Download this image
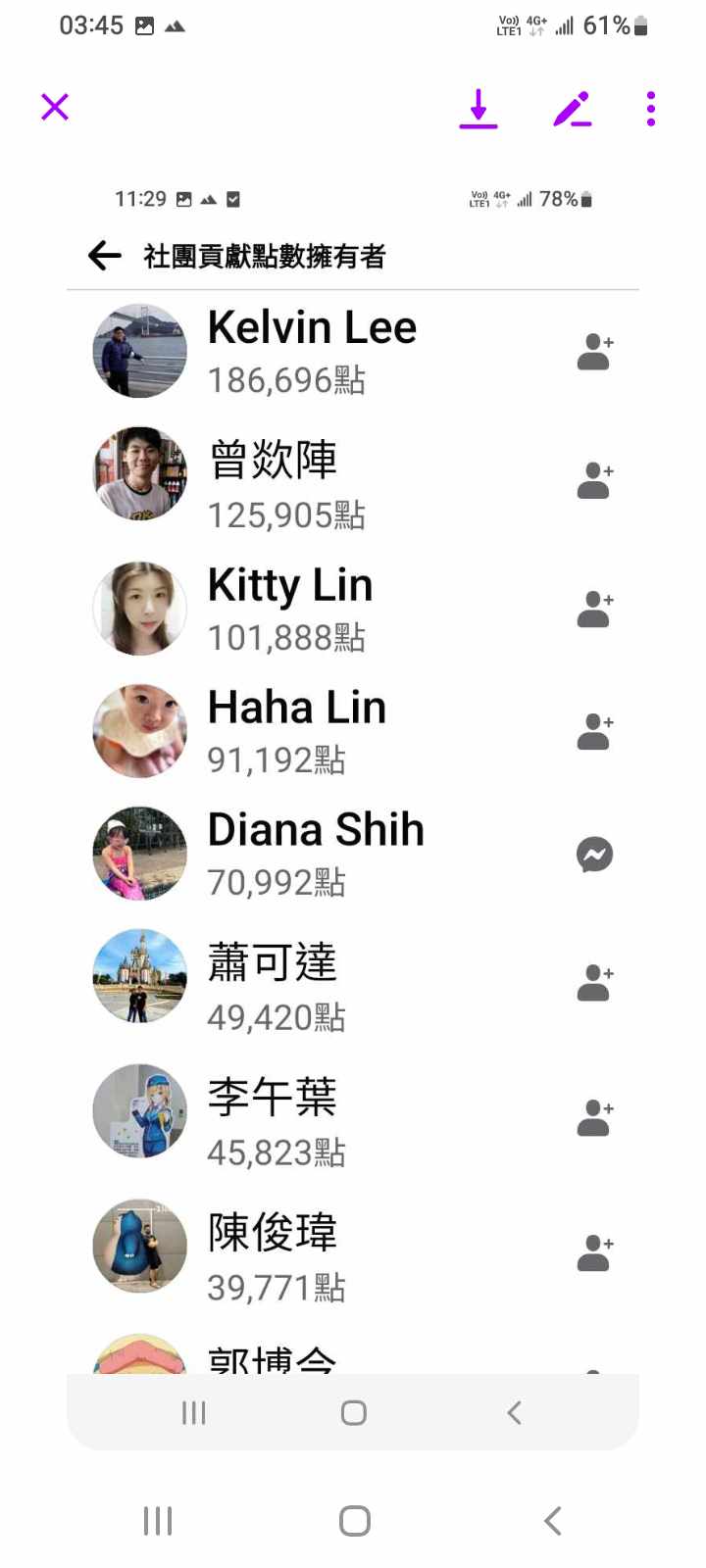Screen dimensions: 706x1568 (479, 109)
